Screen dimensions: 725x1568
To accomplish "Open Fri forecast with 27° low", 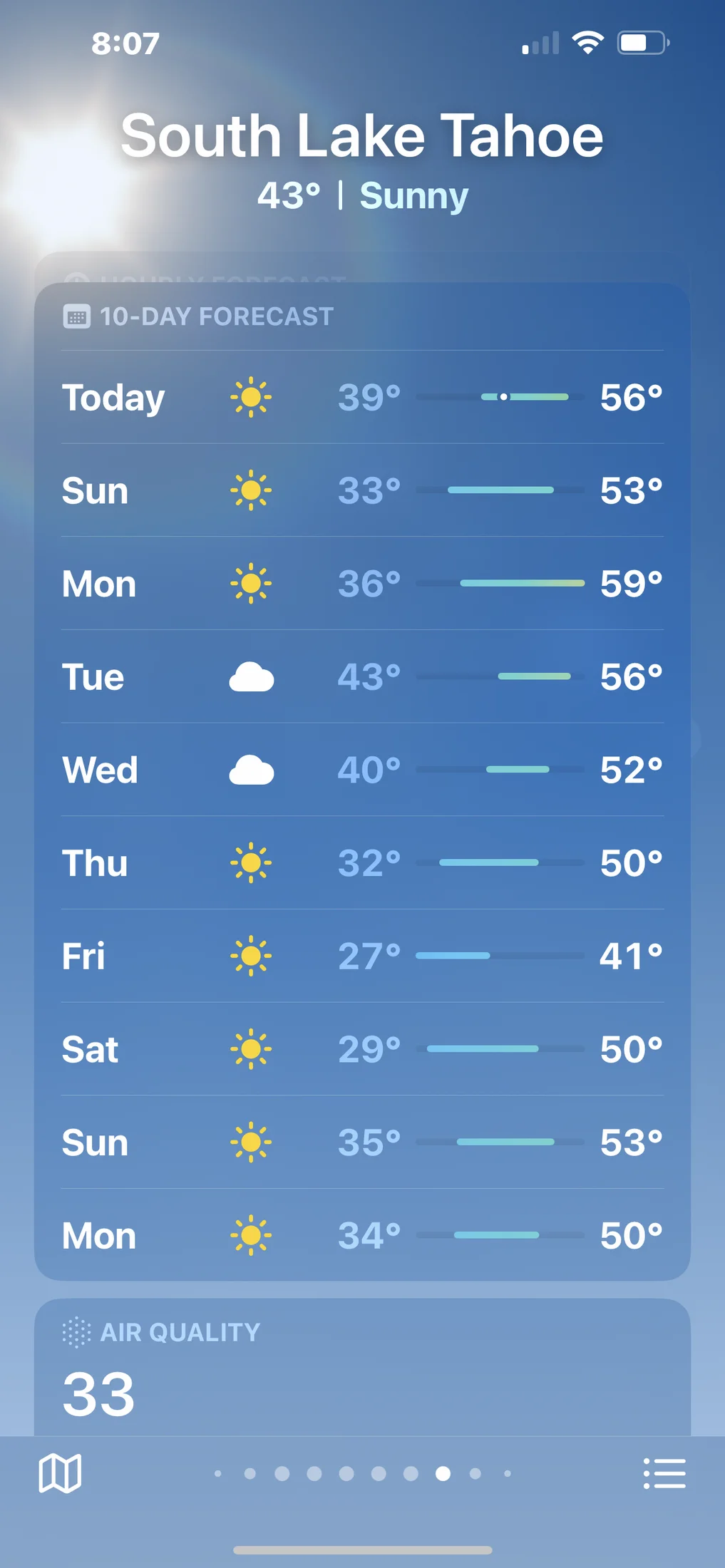I will [362, 956].
